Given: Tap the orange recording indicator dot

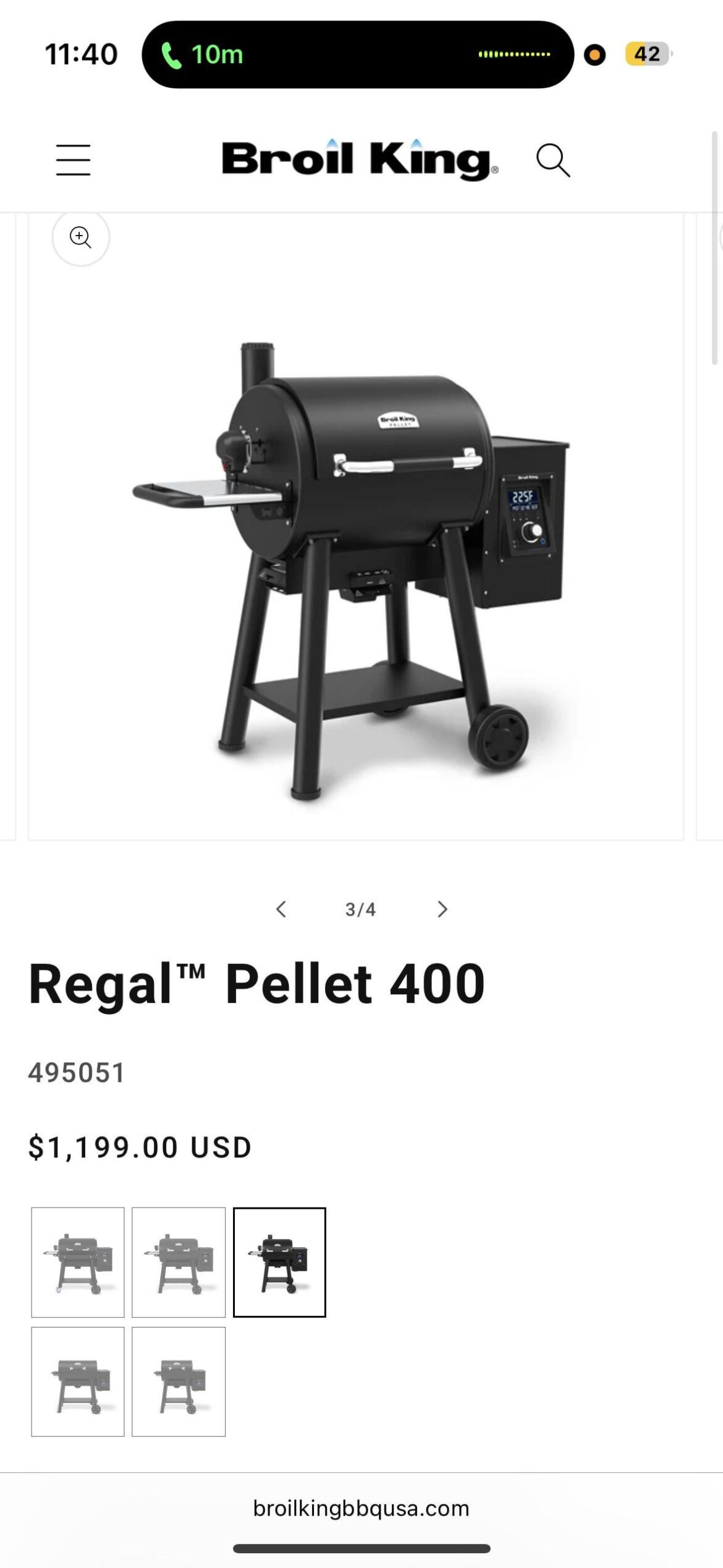Looking at the screenshot, I should click(594, 56).
